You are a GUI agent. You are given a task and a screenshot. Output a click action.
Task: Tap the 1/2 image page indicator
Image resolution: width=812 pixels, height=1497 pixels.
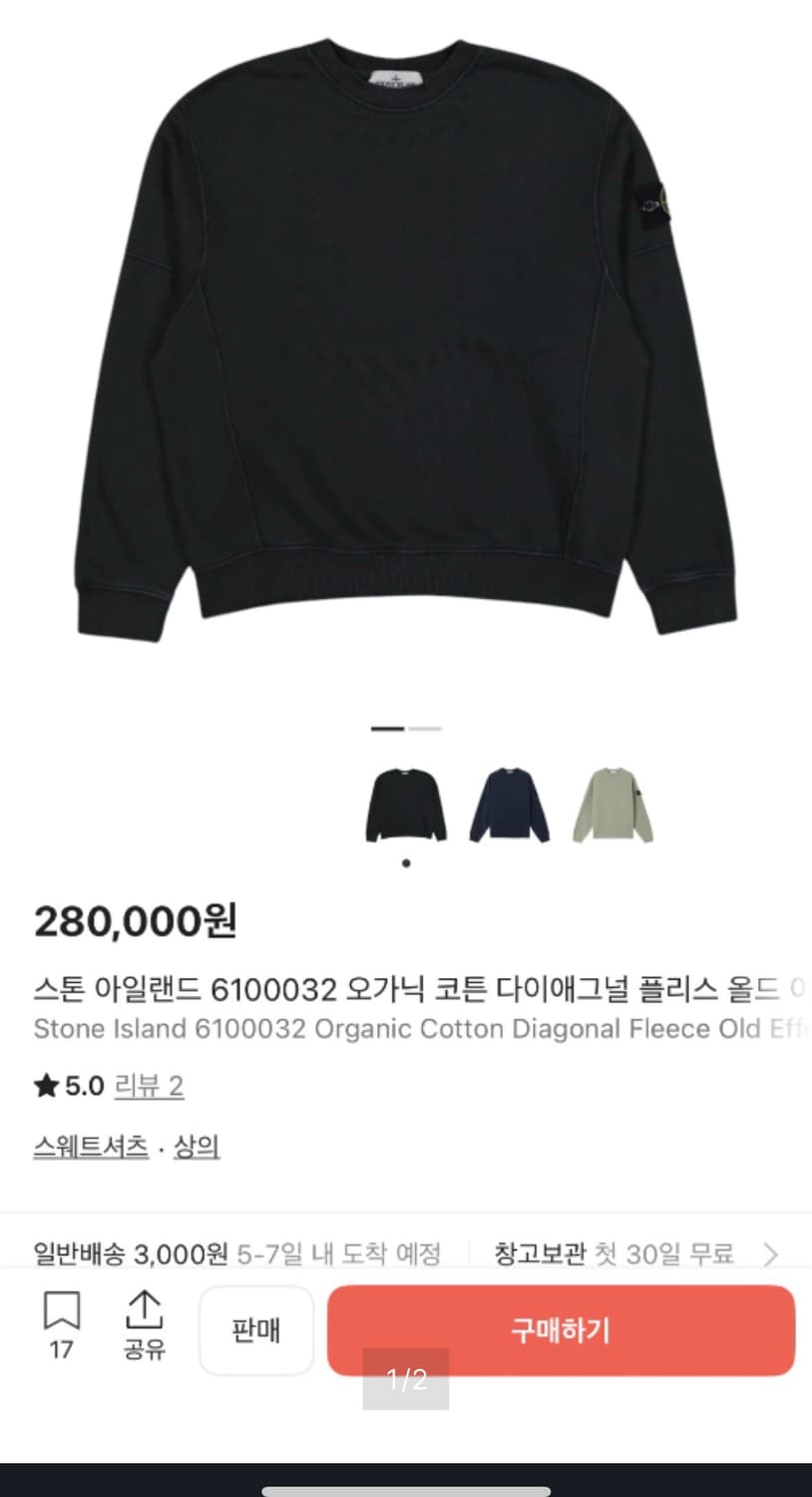click(406, 1378)
